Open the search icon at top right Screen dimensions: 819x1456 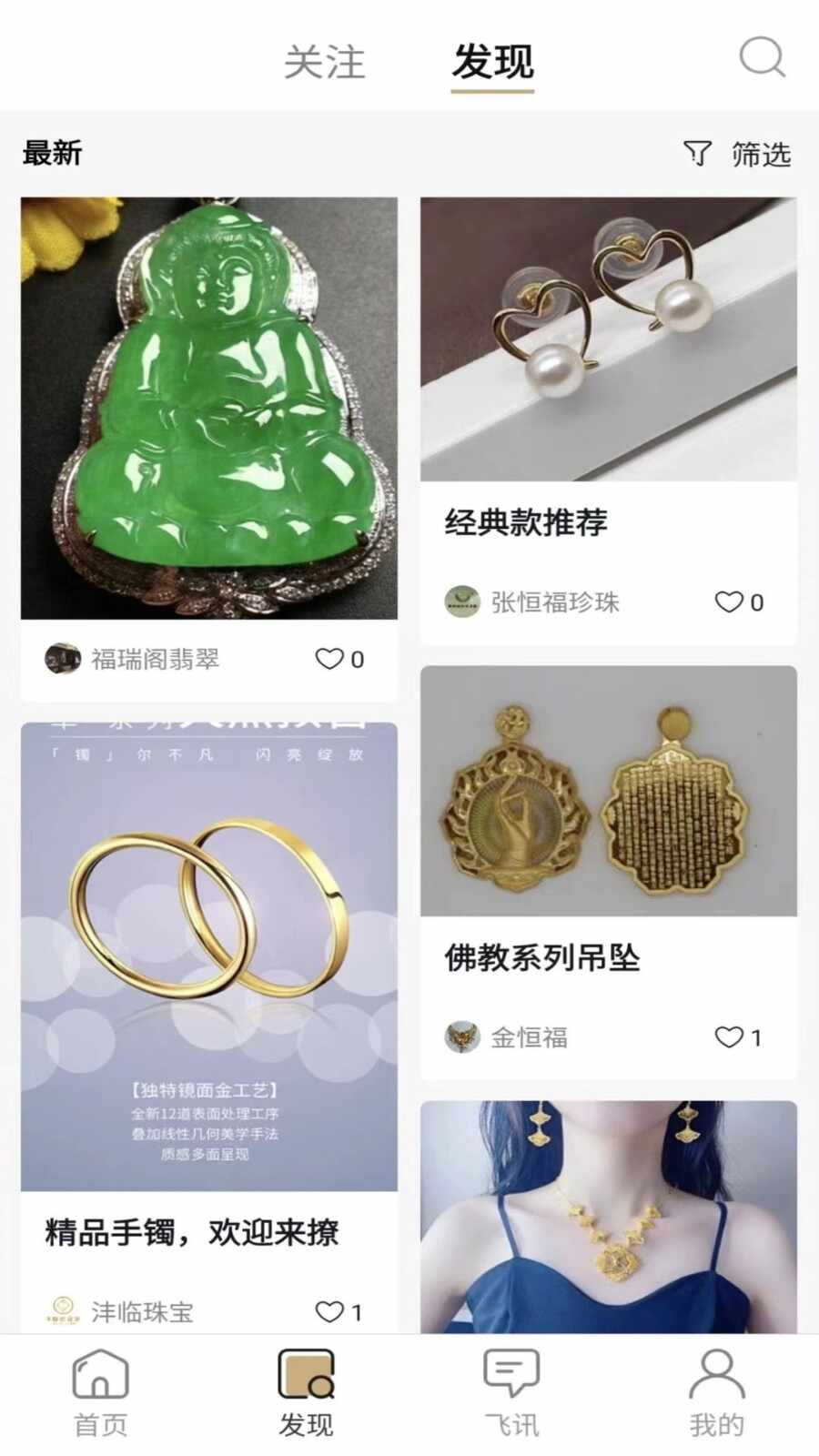tap(761, 58)
